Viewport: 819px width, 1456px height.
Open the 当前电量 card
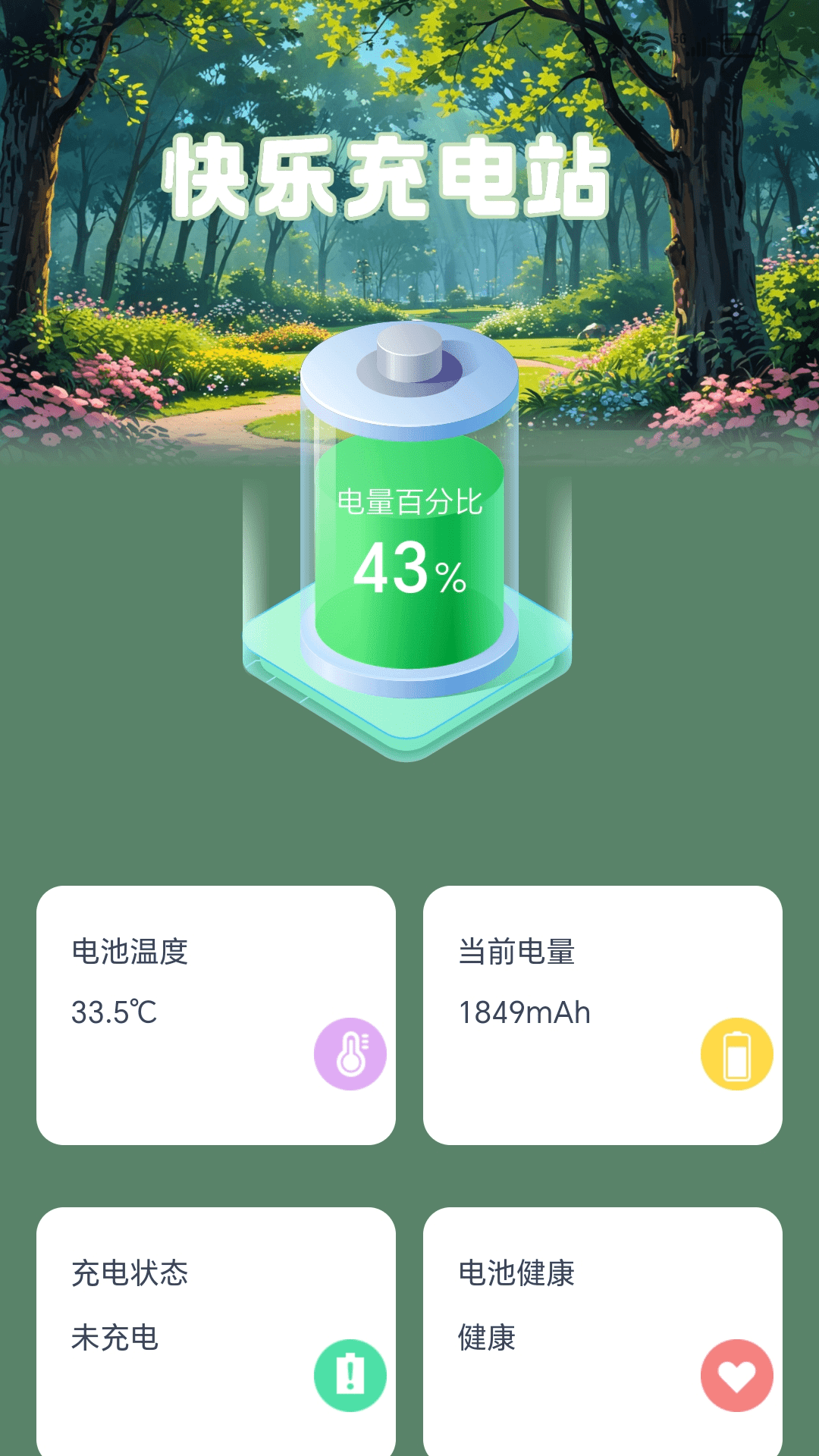coord(603,1015)
